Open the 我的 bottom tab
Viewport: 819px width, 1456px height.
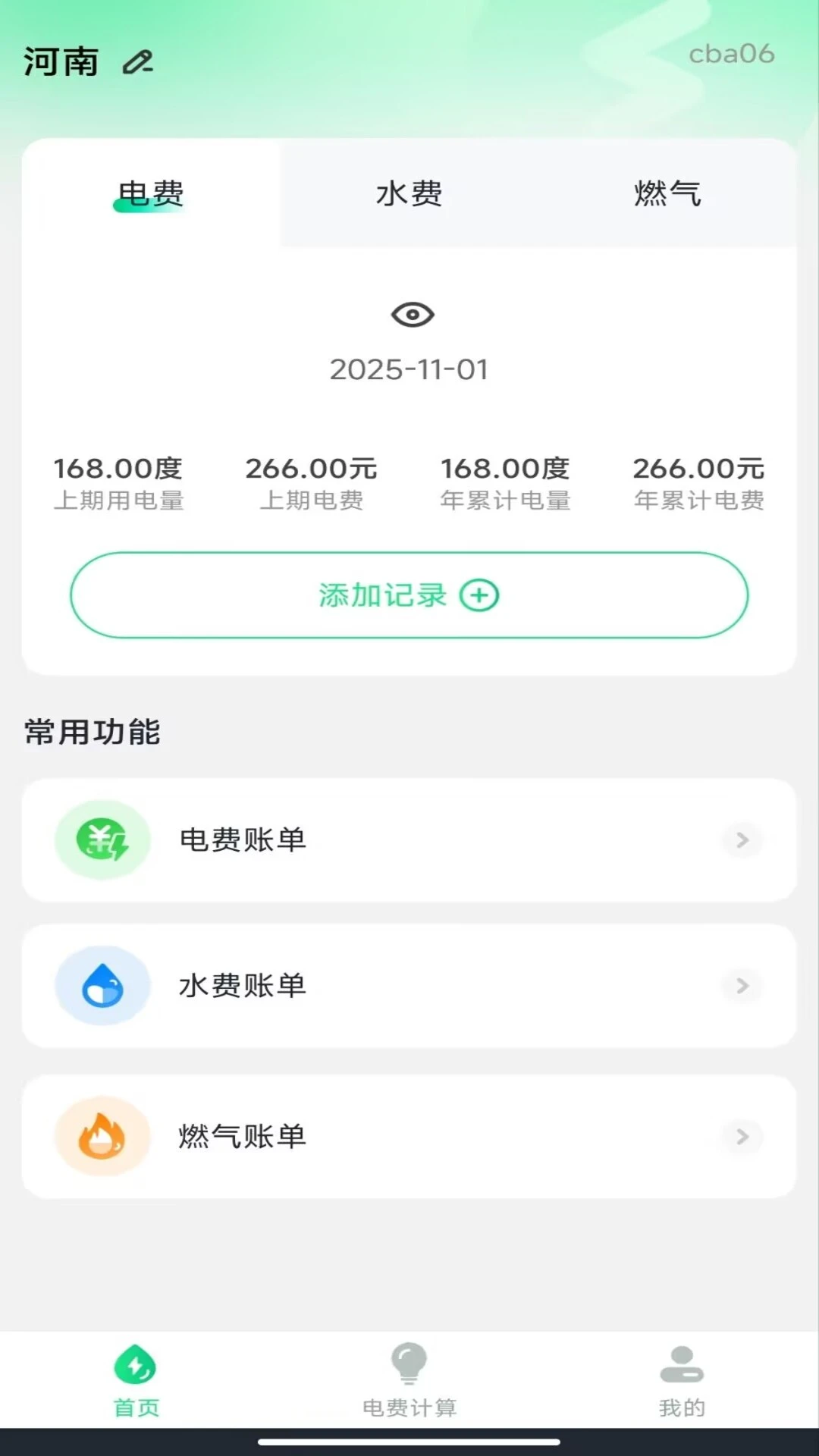point(682,1380)
